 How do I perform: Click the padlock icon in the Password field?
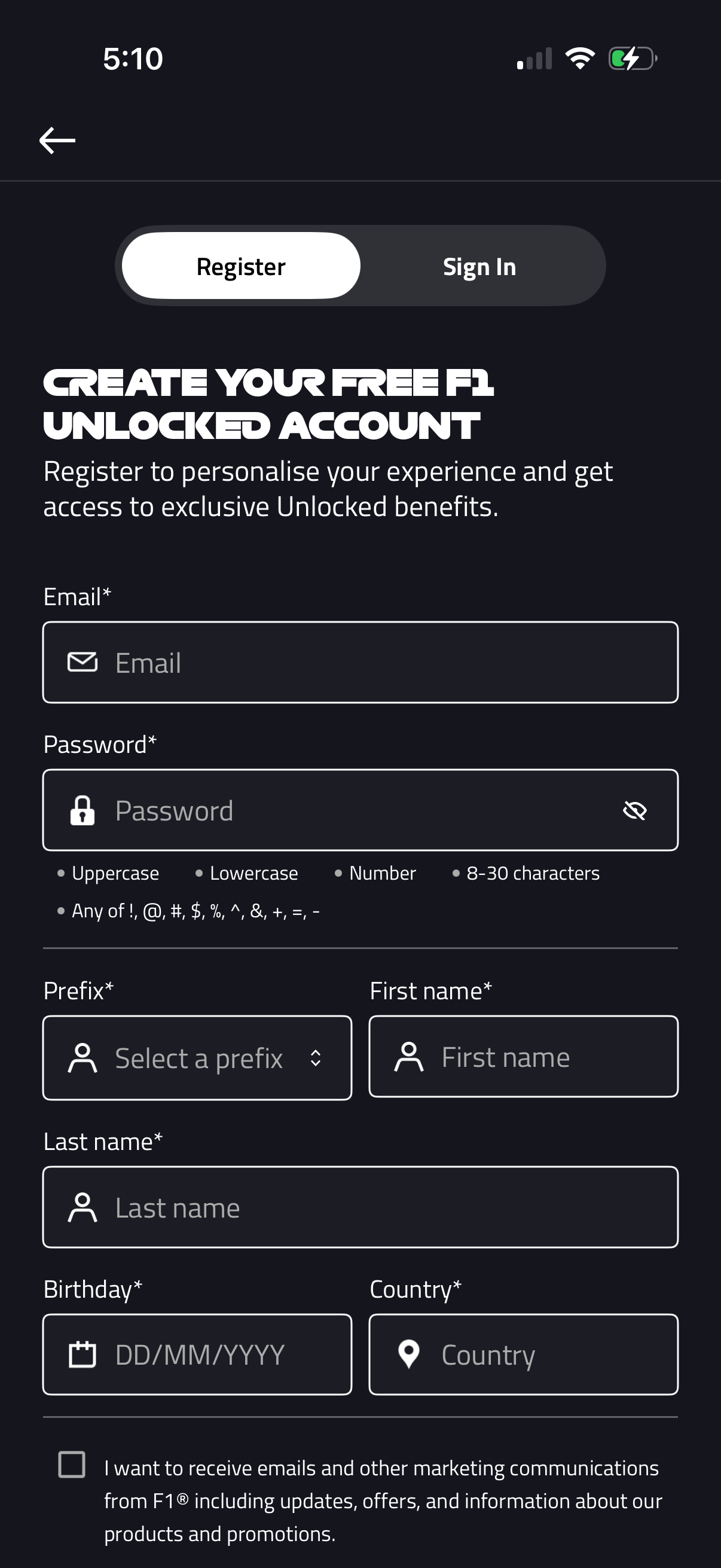83,810
